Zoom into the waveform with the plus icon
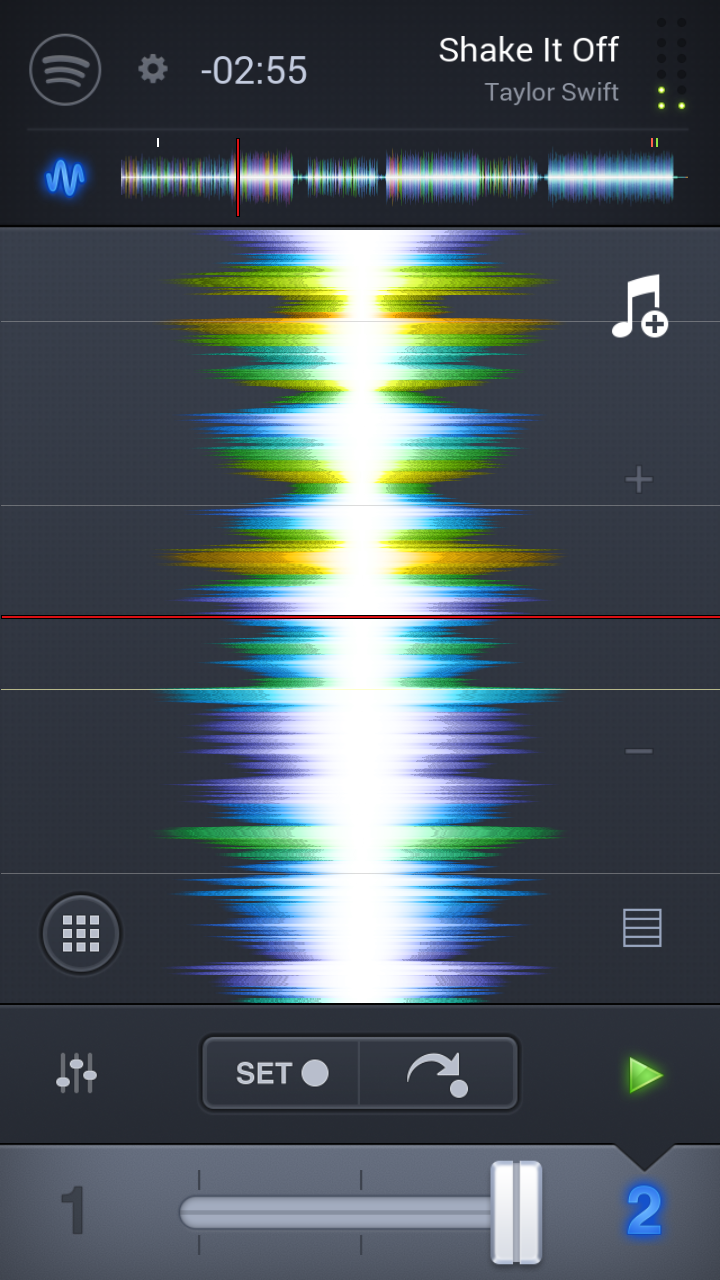Image resolution: width=720 pixels, height=1280 pixels. click(638, 478)
